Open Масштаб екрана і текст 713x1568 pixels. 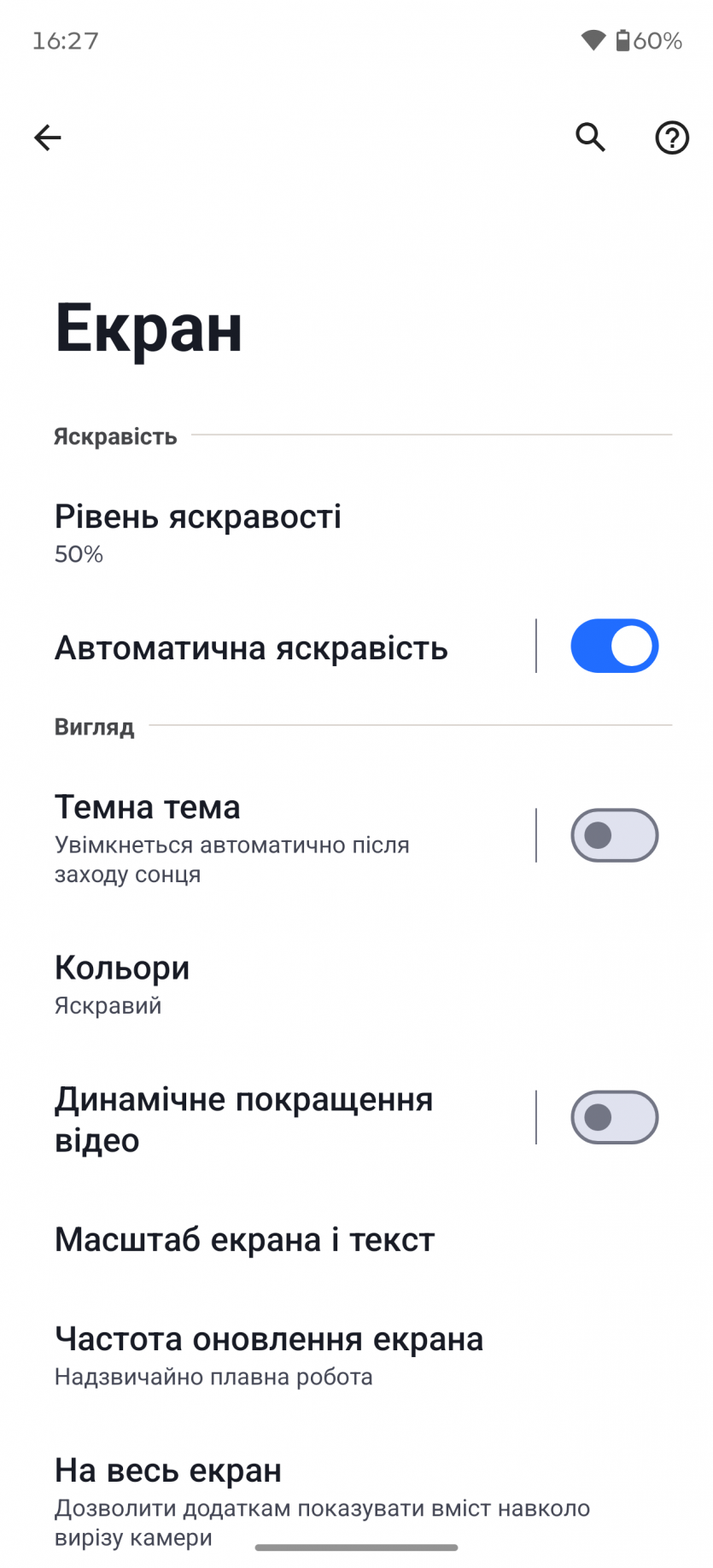245,1240
